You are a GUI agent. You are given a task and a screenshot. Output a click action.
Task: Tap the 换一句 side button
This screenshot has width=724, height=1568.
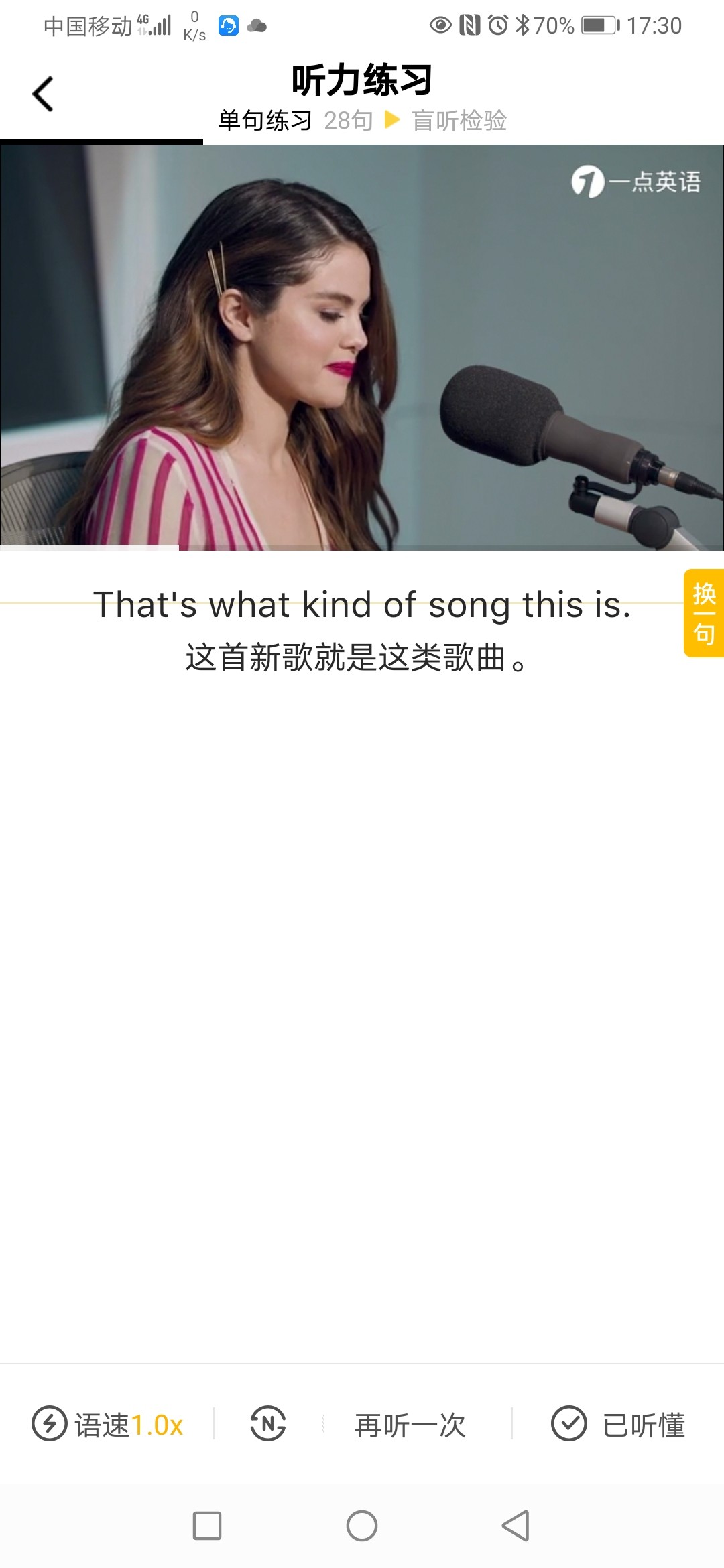(x=703, y=613)
